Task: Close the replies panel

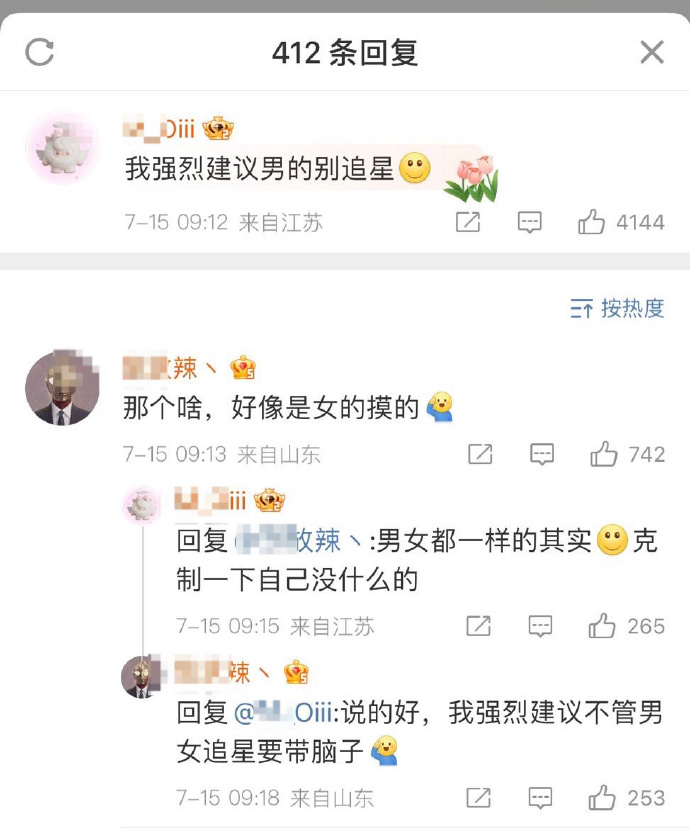Action: click(x=652, y=52)
